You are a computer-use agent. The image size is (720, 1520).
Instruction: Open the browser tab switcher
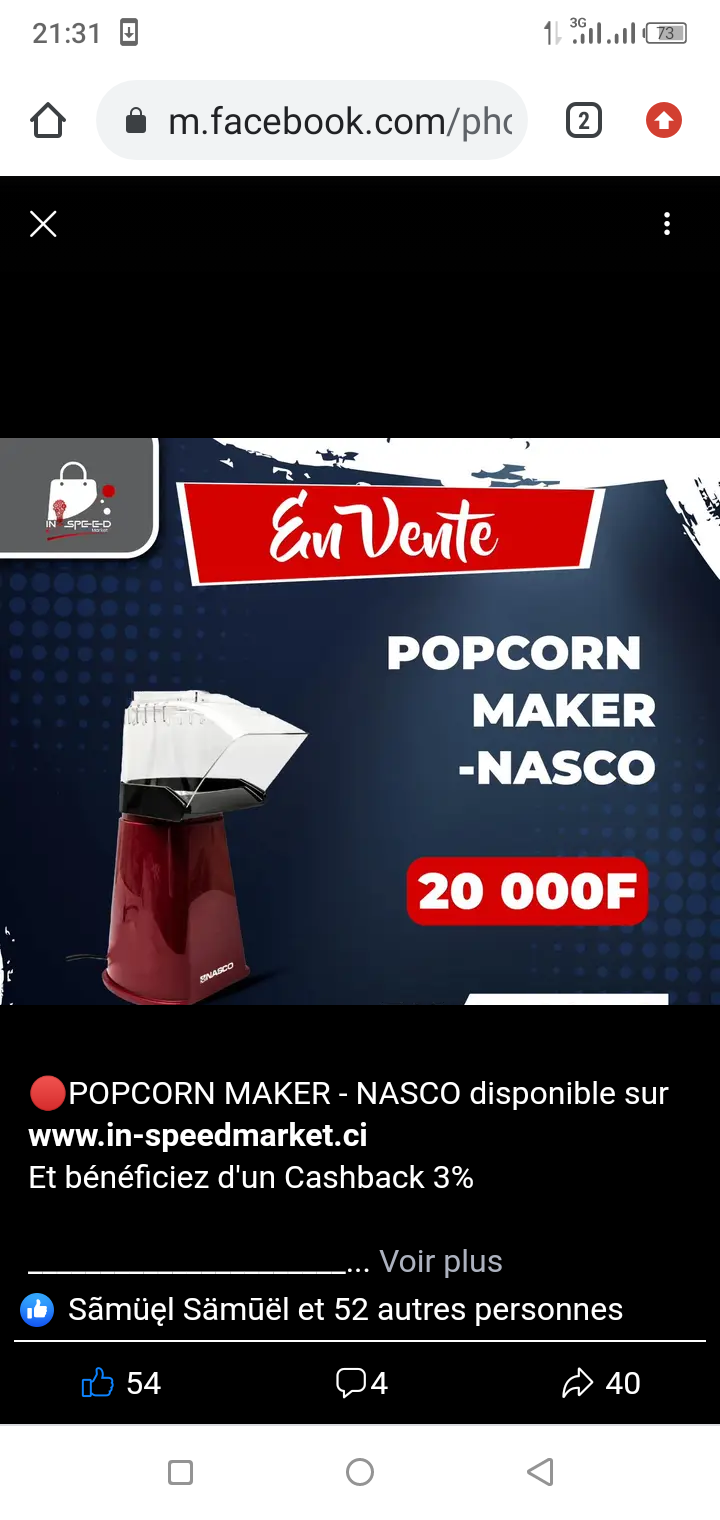tap(584, 121)
